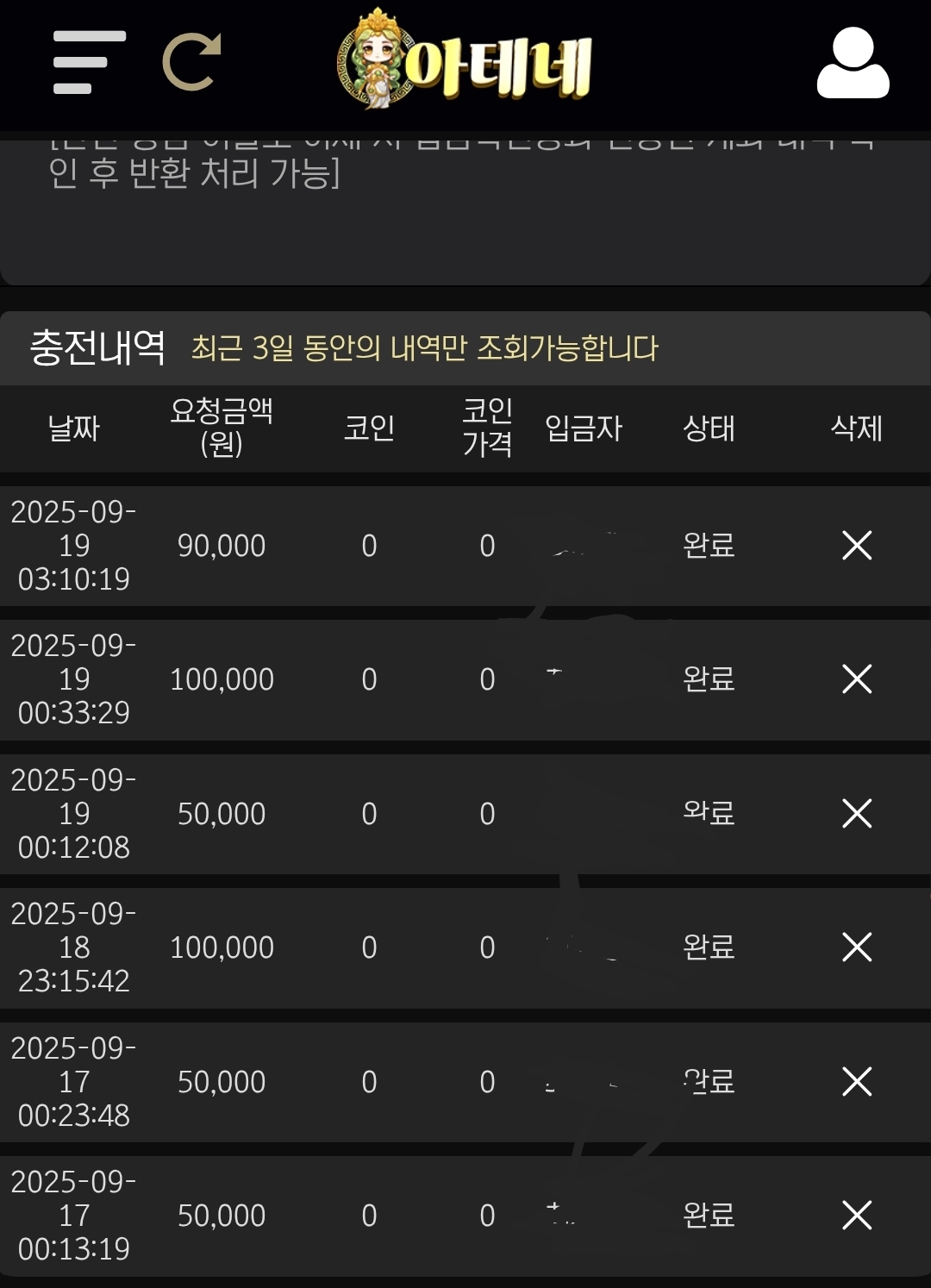Delete the 2025-09-18 23:15:42 charge record
Image resolution: width=931 pixels, height=1288 pixels.
[857, 947]
